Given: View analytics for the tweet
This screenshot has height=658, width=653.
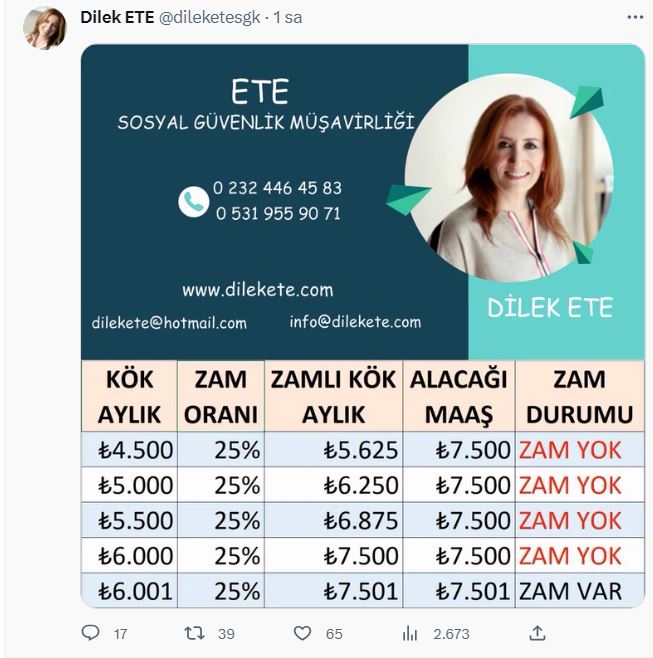Looking at the screenshot, I should pos(410,633).
